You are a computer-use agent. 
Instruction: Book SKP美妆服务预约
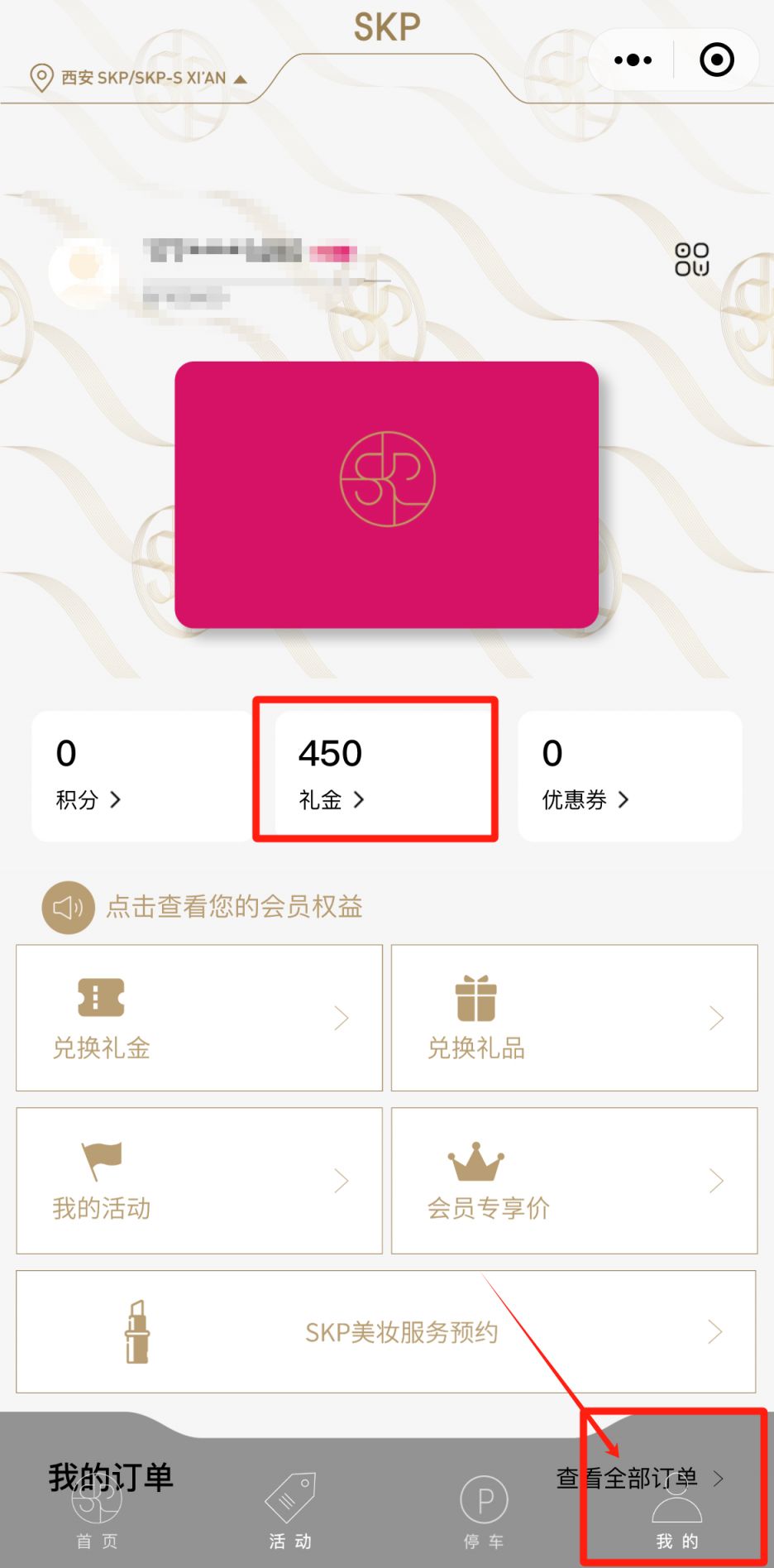[x=386, y=1331]
